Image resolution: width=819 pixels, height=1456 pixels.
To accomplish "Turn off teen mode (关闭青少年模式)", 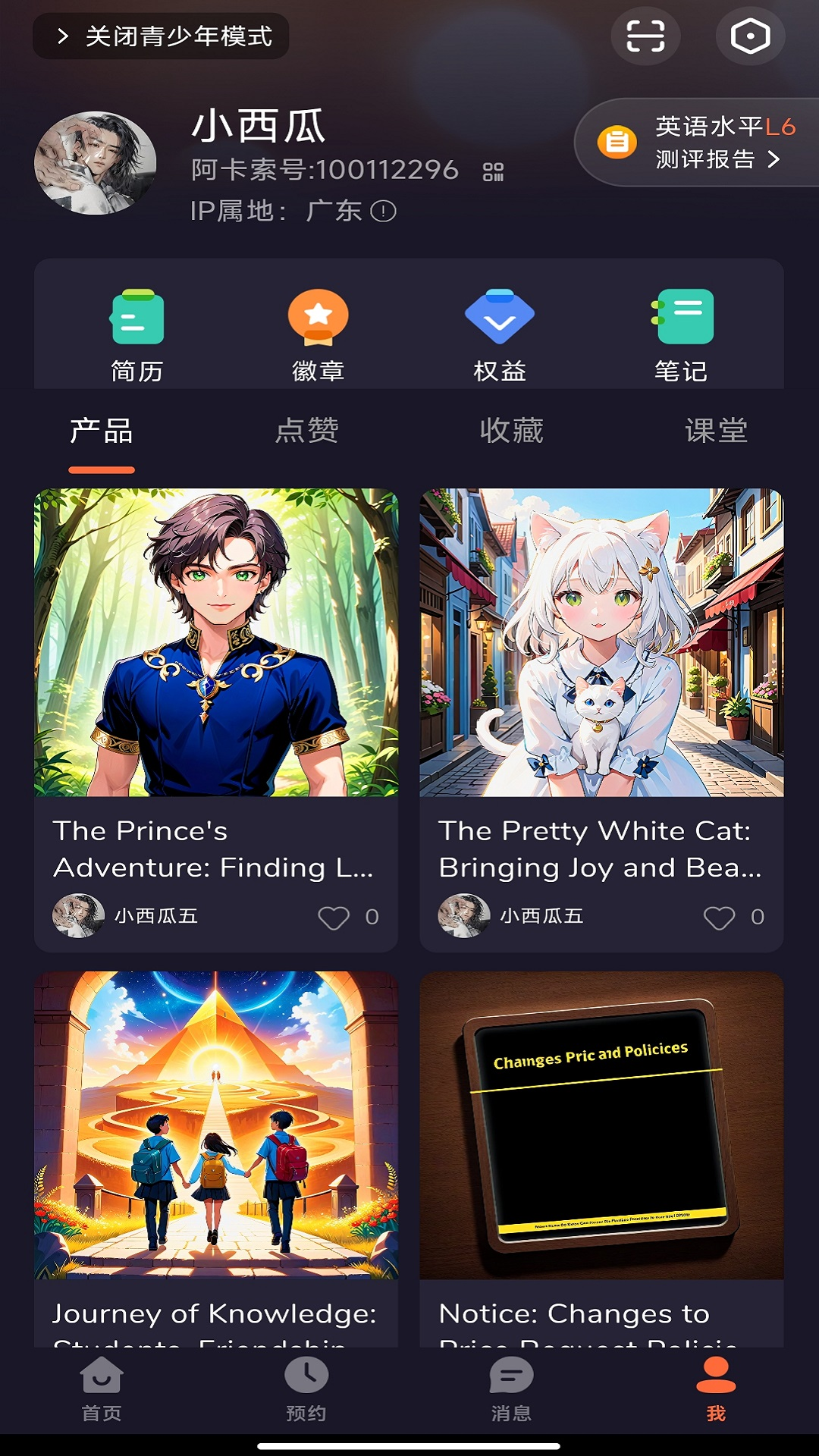I will point(162,36).
